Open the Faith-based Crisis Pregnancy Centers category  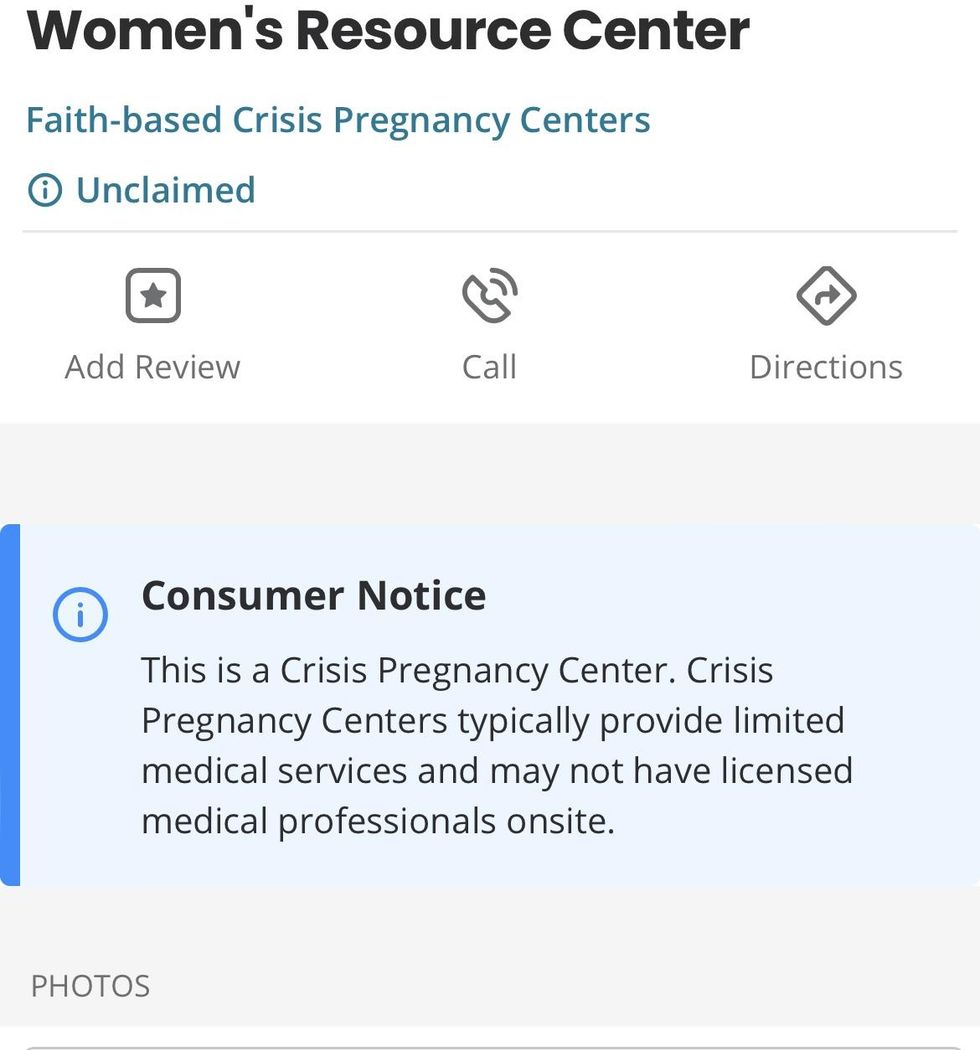click(338, 120)
